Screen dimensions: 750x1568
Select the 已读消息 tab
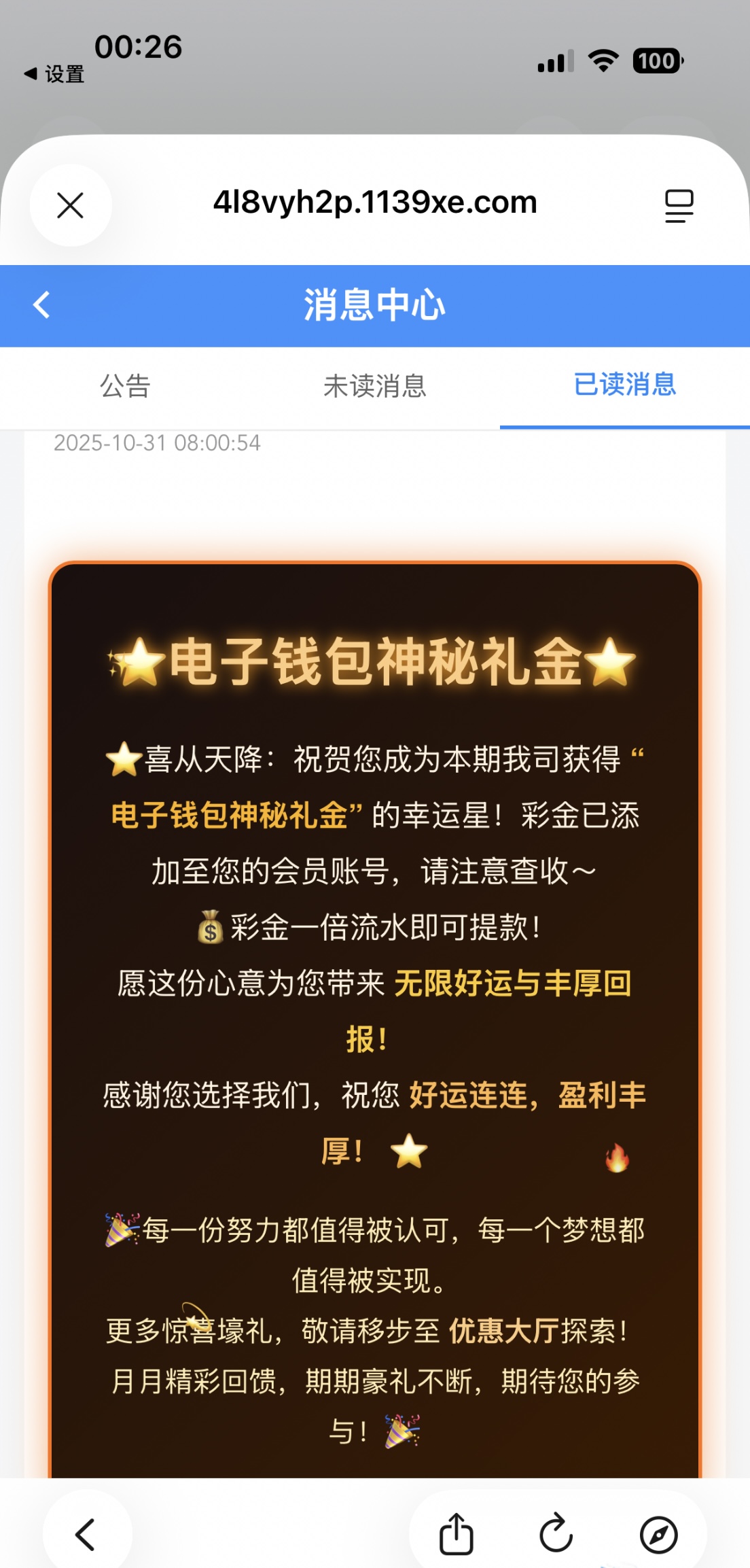point(624,385)
